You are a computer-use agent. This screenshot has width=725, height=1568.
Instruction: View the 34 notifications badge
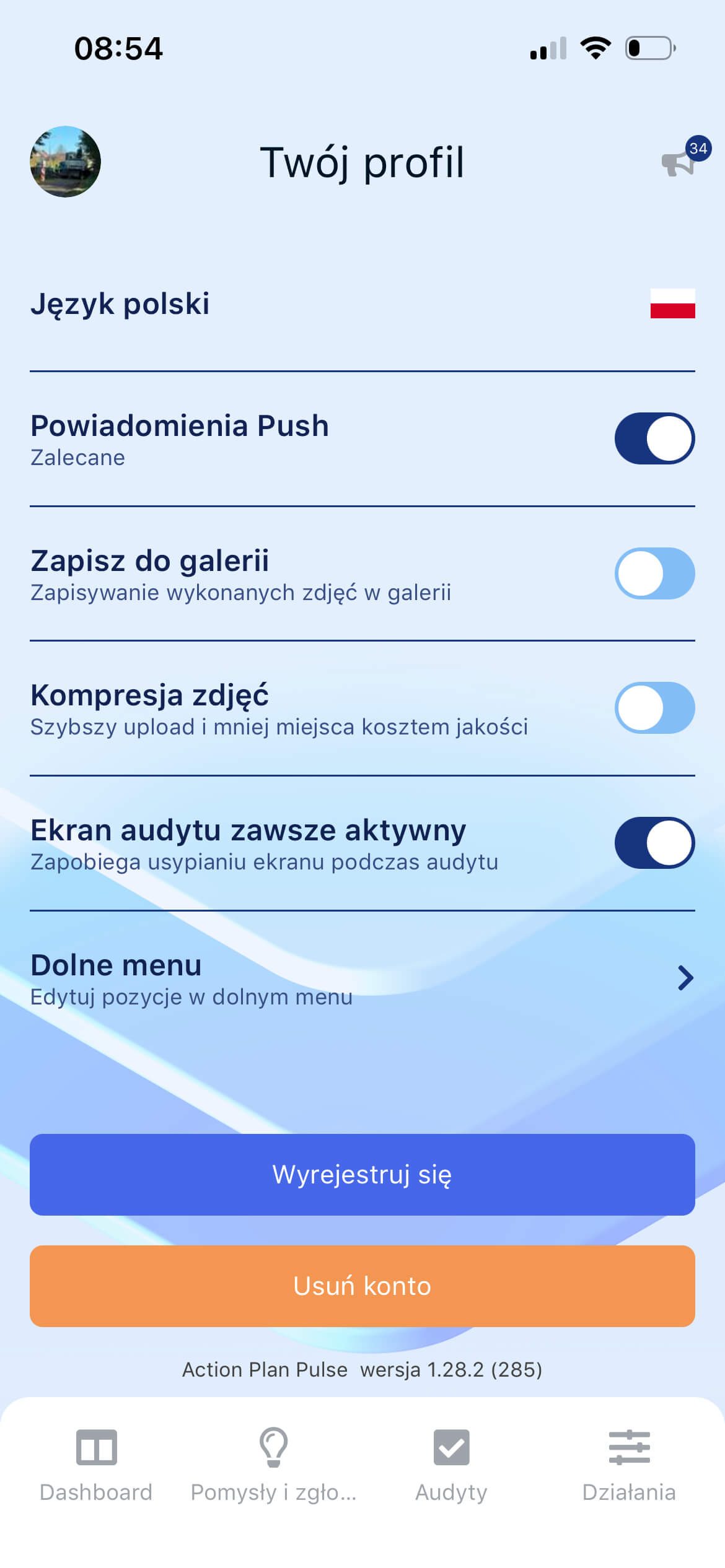tap(698, 149)
